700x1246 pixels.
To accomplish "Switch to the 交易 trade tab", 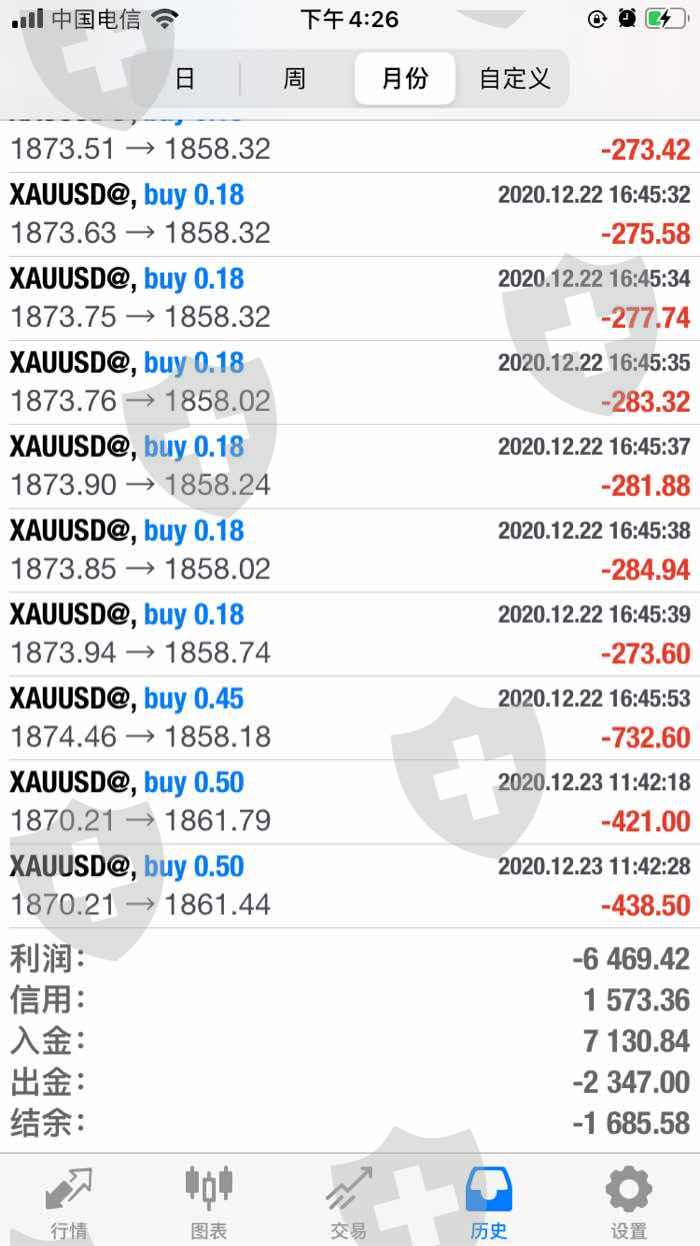I will pyautogui.click(x=349, y=1200).
